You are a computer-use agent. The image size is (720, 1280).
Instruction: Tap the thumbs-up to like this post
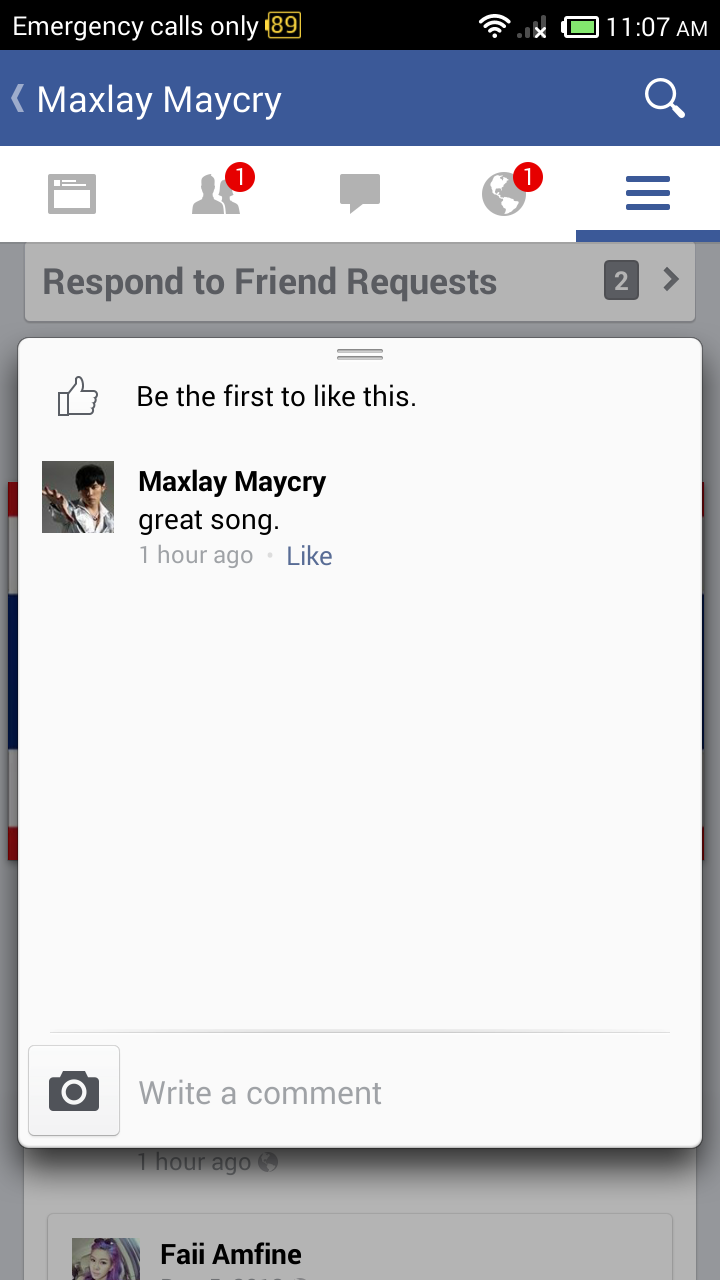point(78,397)
